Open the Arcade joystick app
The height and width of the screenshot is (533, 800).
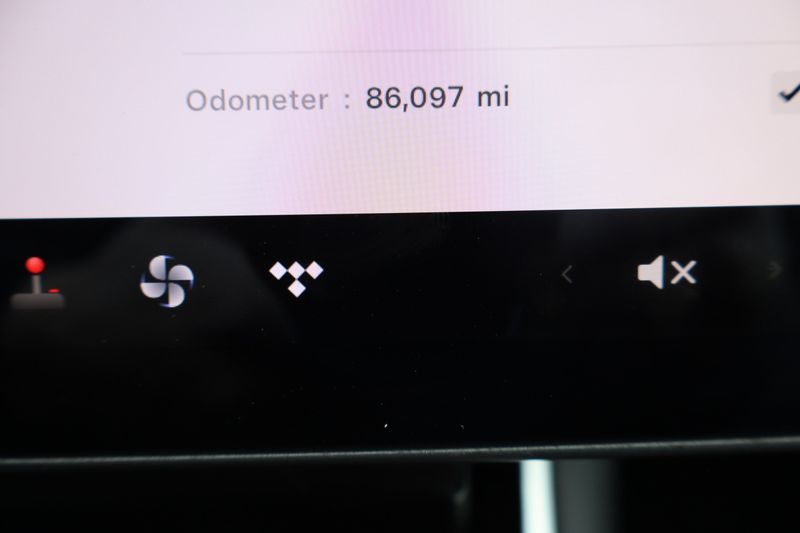[x=36, y=283]
